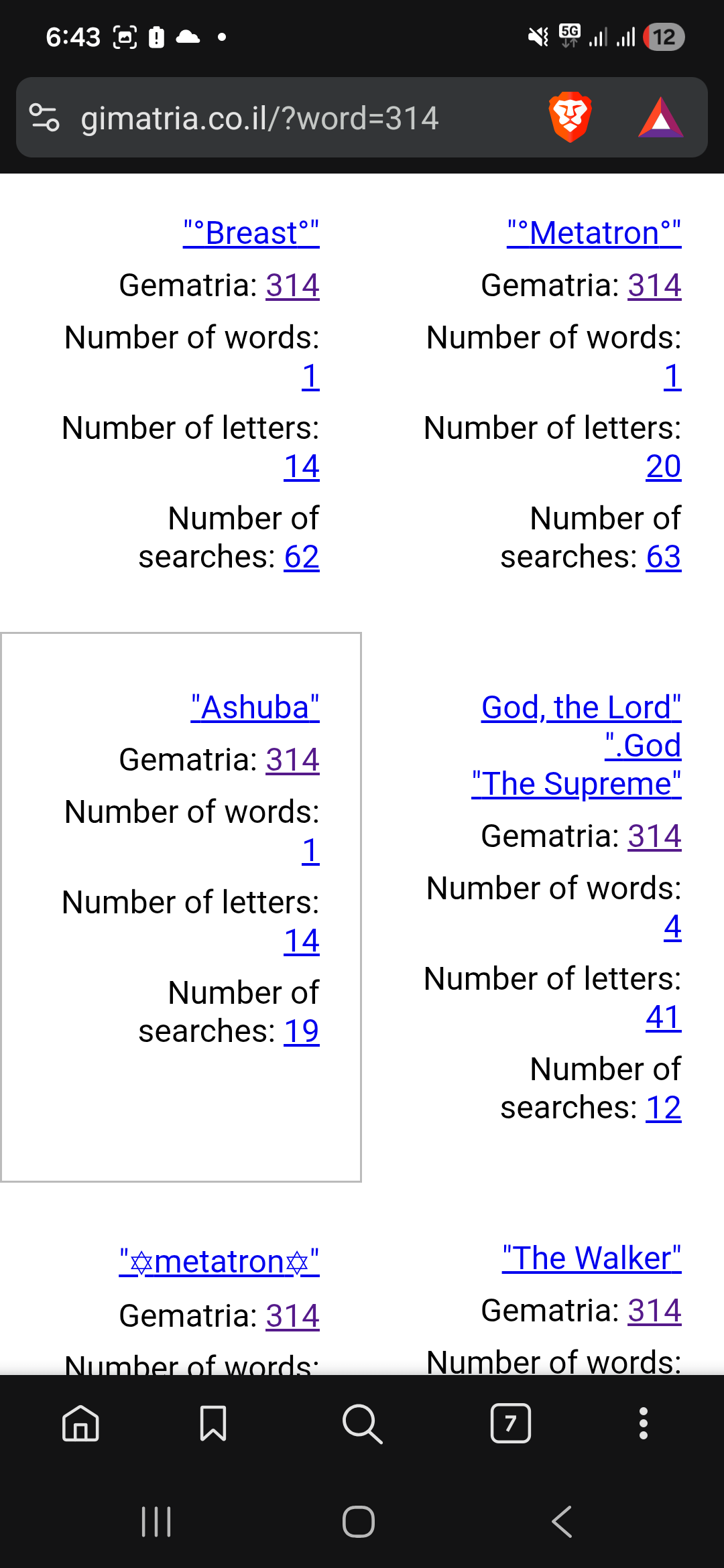Open the Metatron phrase link
Image resolution: width=724 pixels, height=1568 pixels.
tap(594, 233)
